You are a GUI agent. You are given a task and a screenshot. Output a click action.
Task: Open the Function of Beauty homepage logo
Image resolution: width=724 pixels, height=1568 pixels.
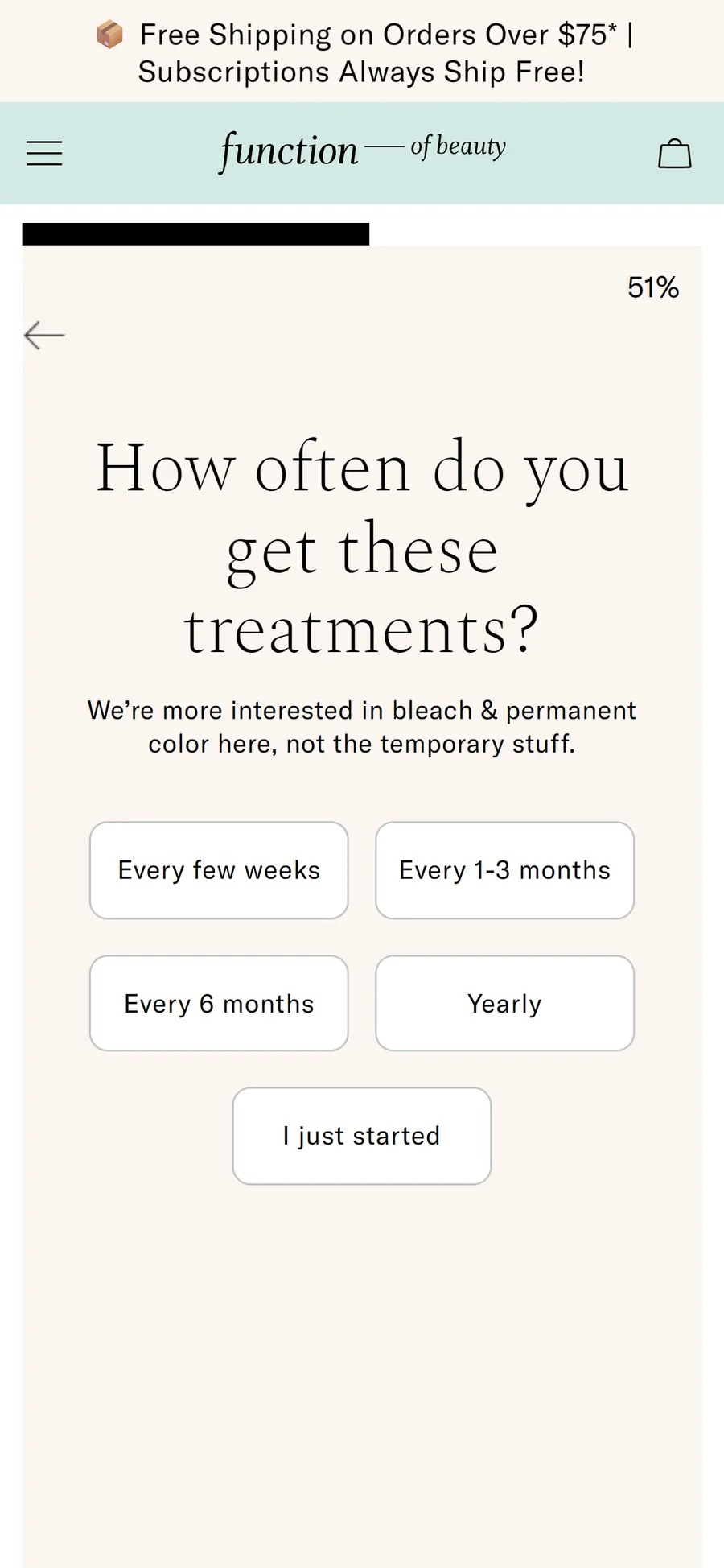click(x=363, y=151)
